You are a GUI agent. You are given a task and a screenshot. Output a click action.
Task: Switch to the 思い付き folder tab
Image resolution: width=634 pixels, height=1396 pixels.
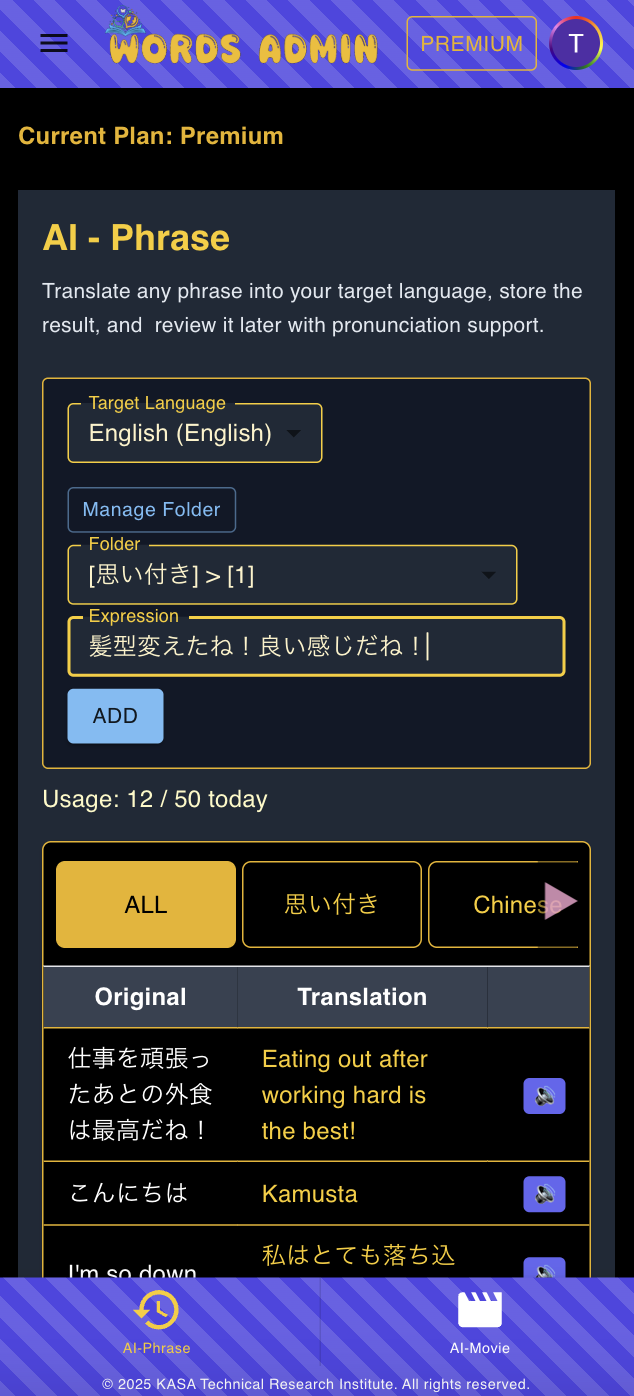pyautogui.click(x=332, y=905)
